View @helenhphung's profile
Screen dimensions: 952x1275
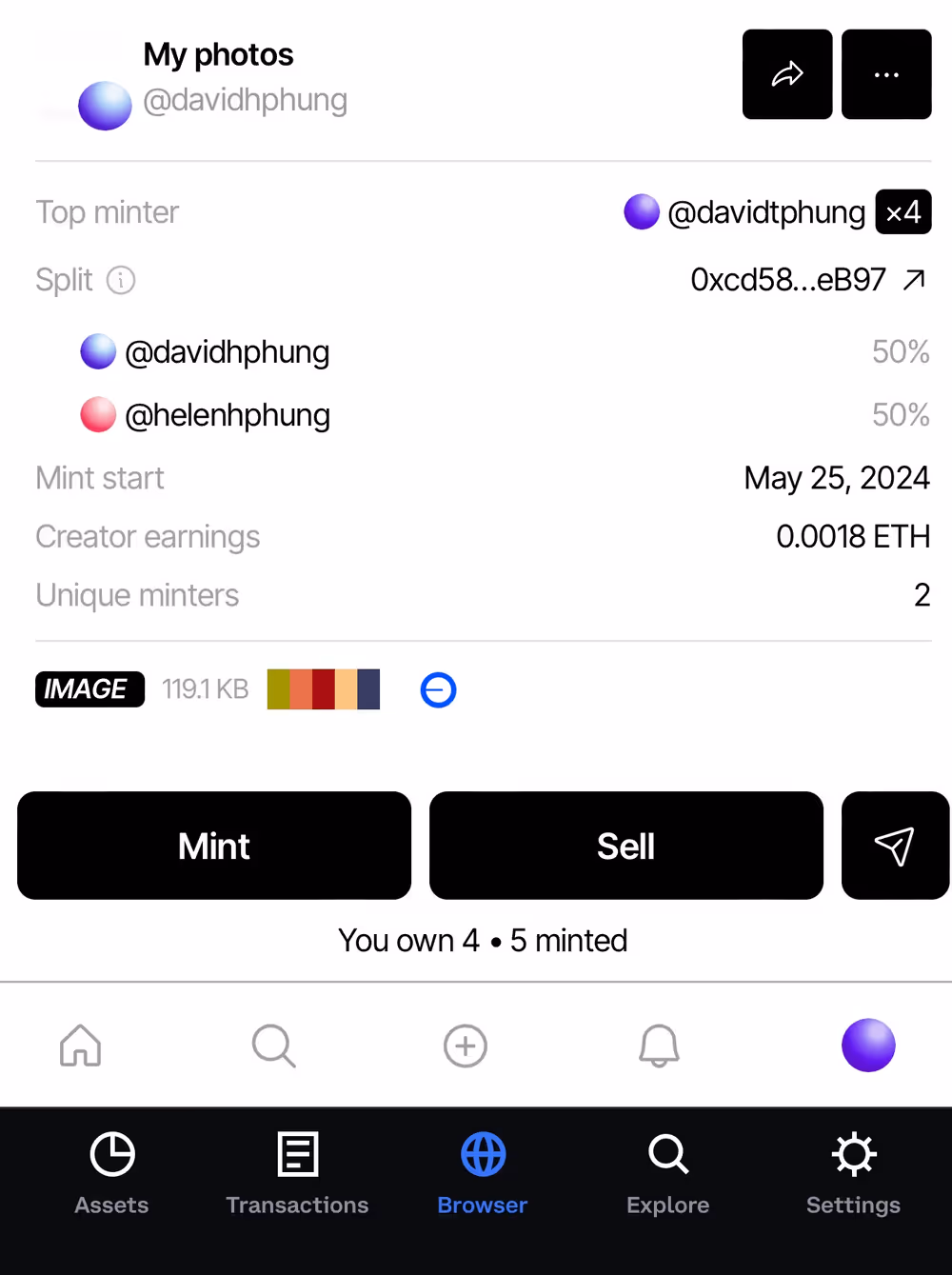(227, 415)
